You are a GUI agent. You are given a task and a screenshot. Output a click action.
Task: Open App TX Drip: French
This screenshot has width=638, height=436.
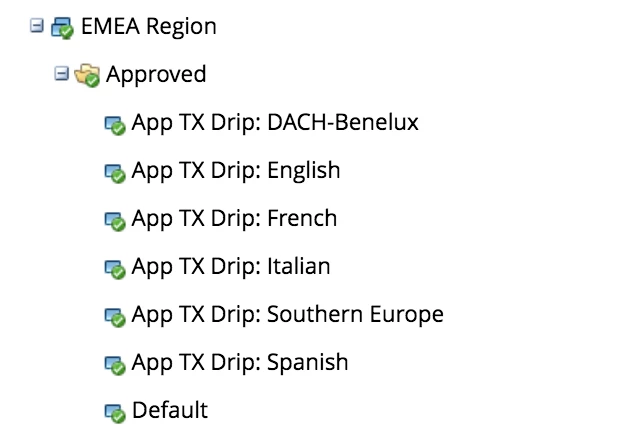pyautogui.click(x=234, y=219)
